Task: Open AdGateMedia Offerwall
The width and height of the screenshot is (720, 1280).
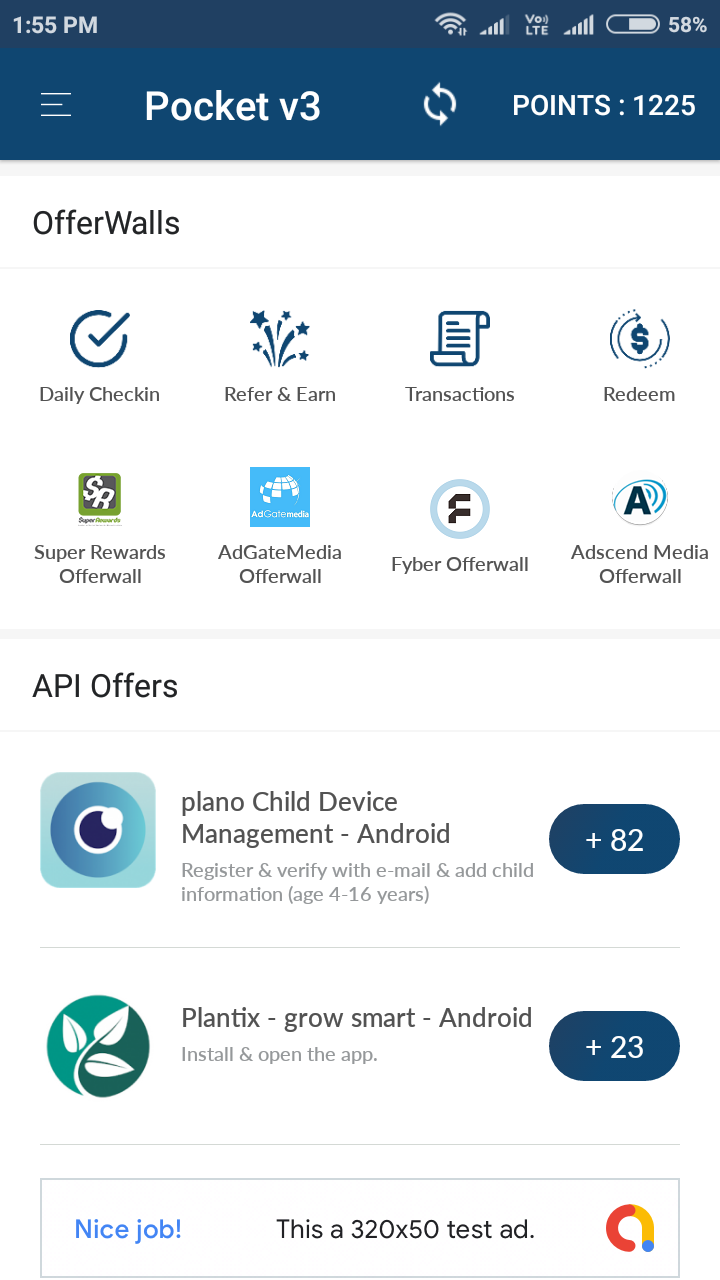Action: point(280,527)
